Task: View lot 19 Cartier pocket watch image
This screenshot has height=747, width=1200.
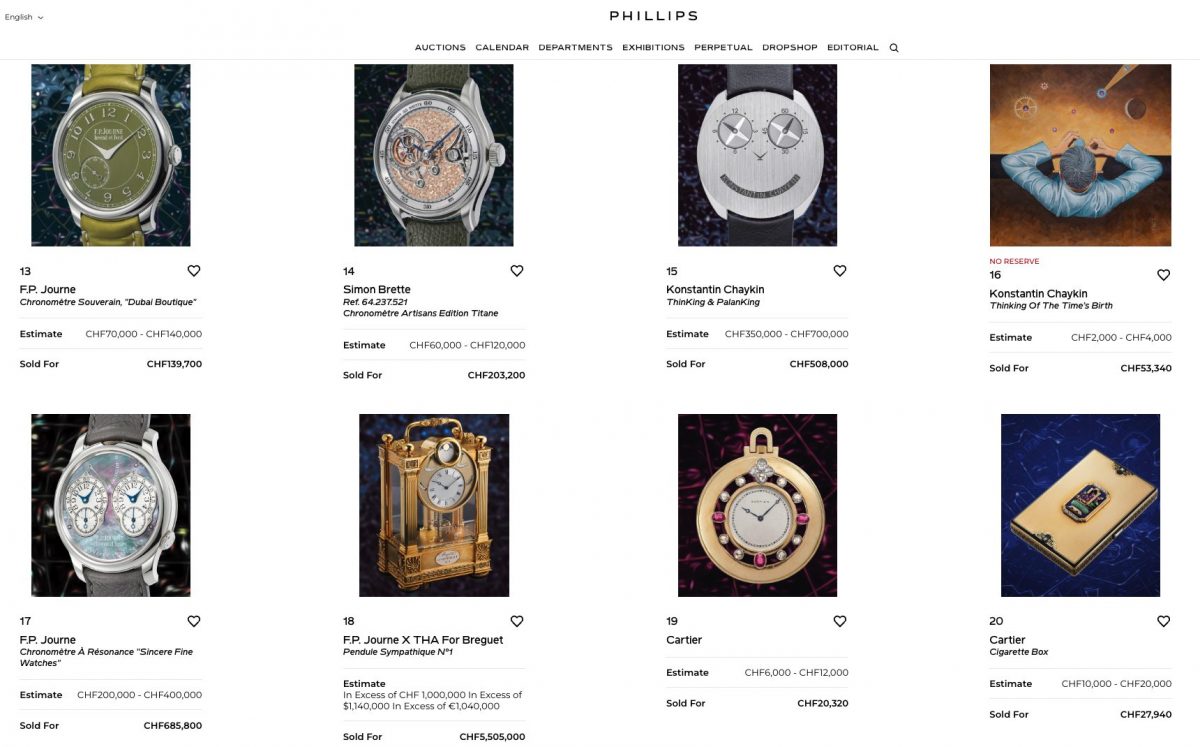Action: pyautogui.click(x=757, y=505)
